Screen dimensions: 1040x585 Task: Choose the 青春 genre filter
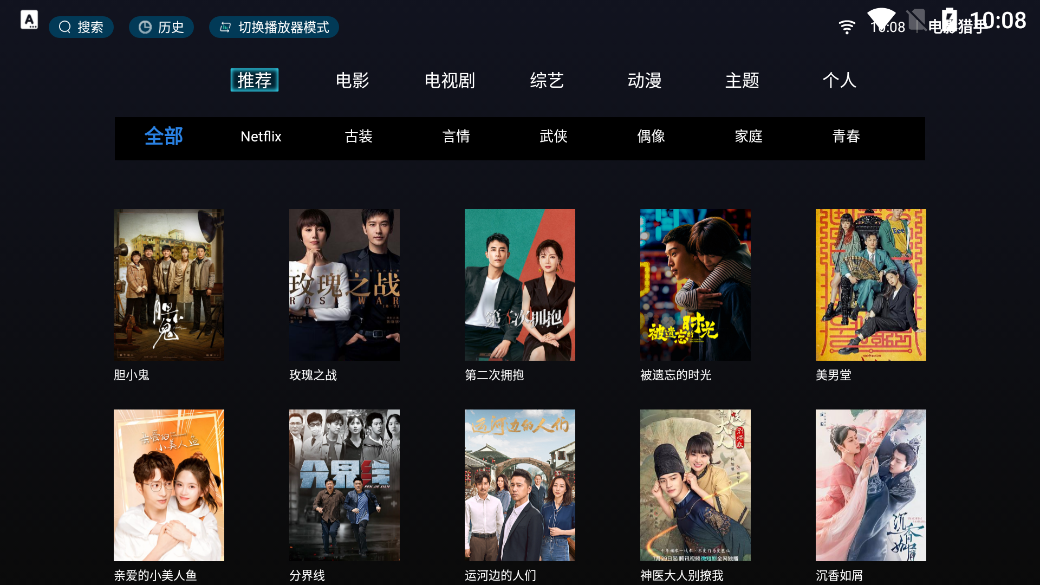(846, 137)
